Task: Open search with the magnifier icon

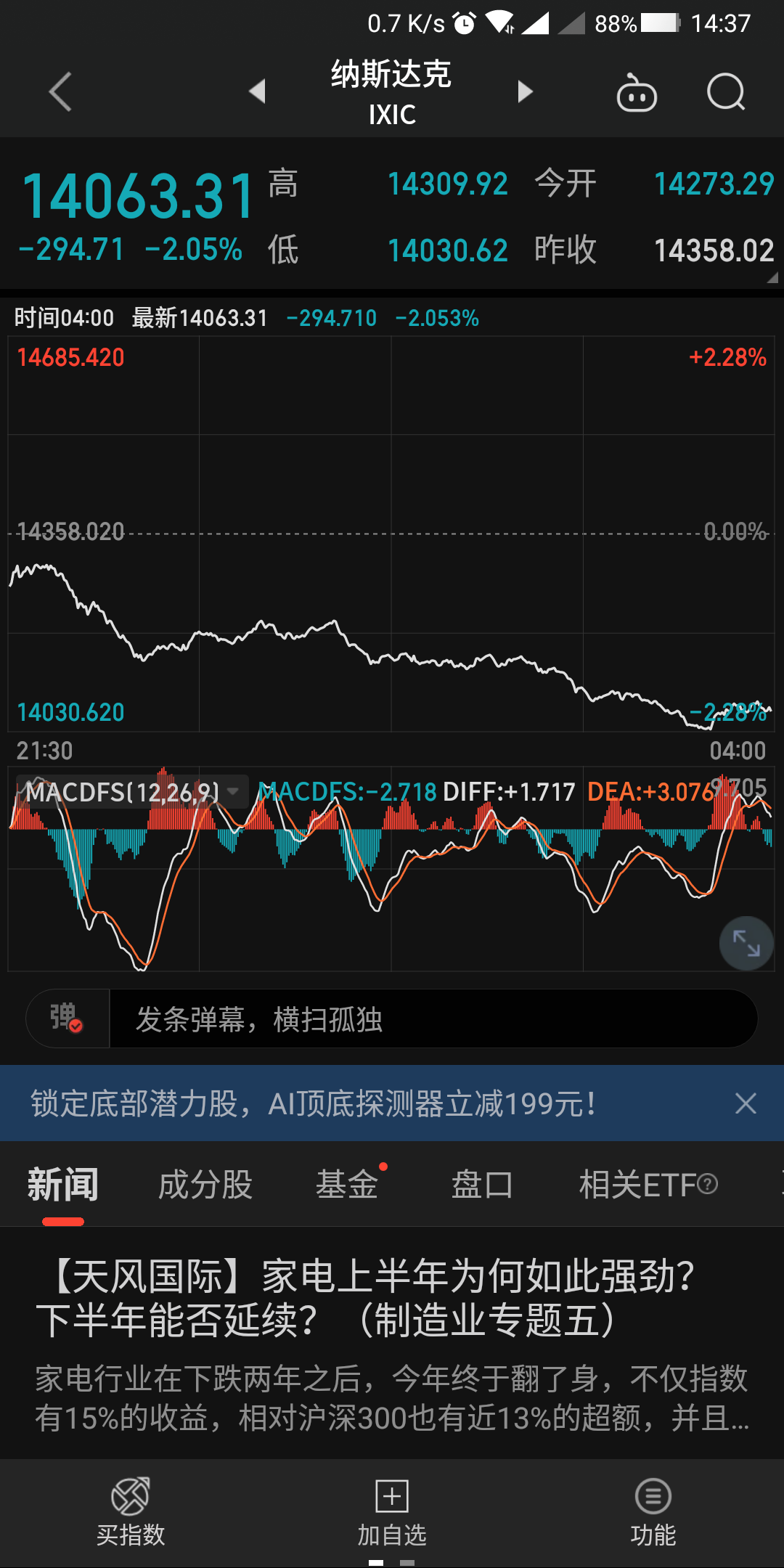Action: (726, 92)
